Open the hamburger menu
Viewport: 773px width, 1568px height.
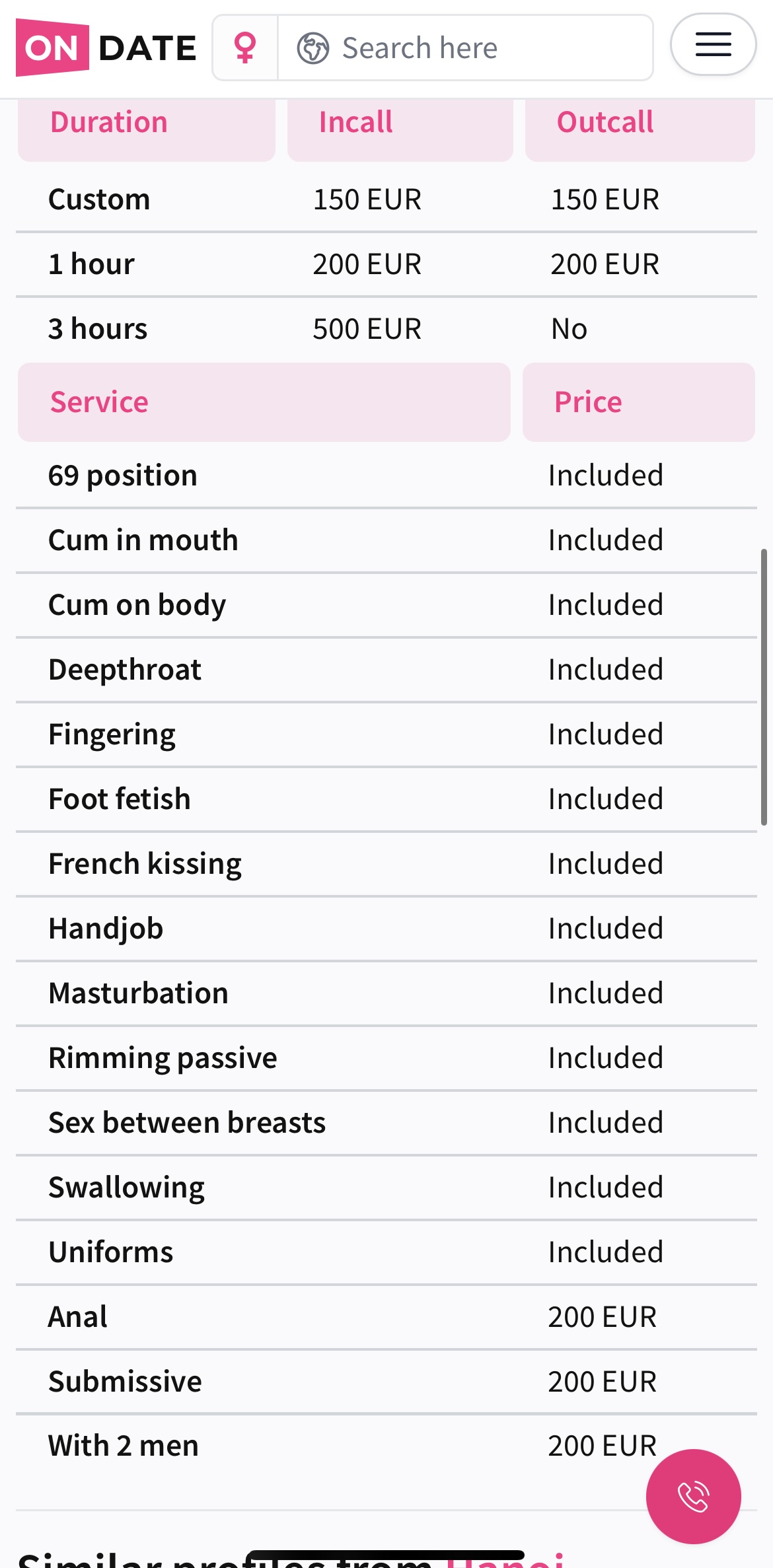point(713,45)
